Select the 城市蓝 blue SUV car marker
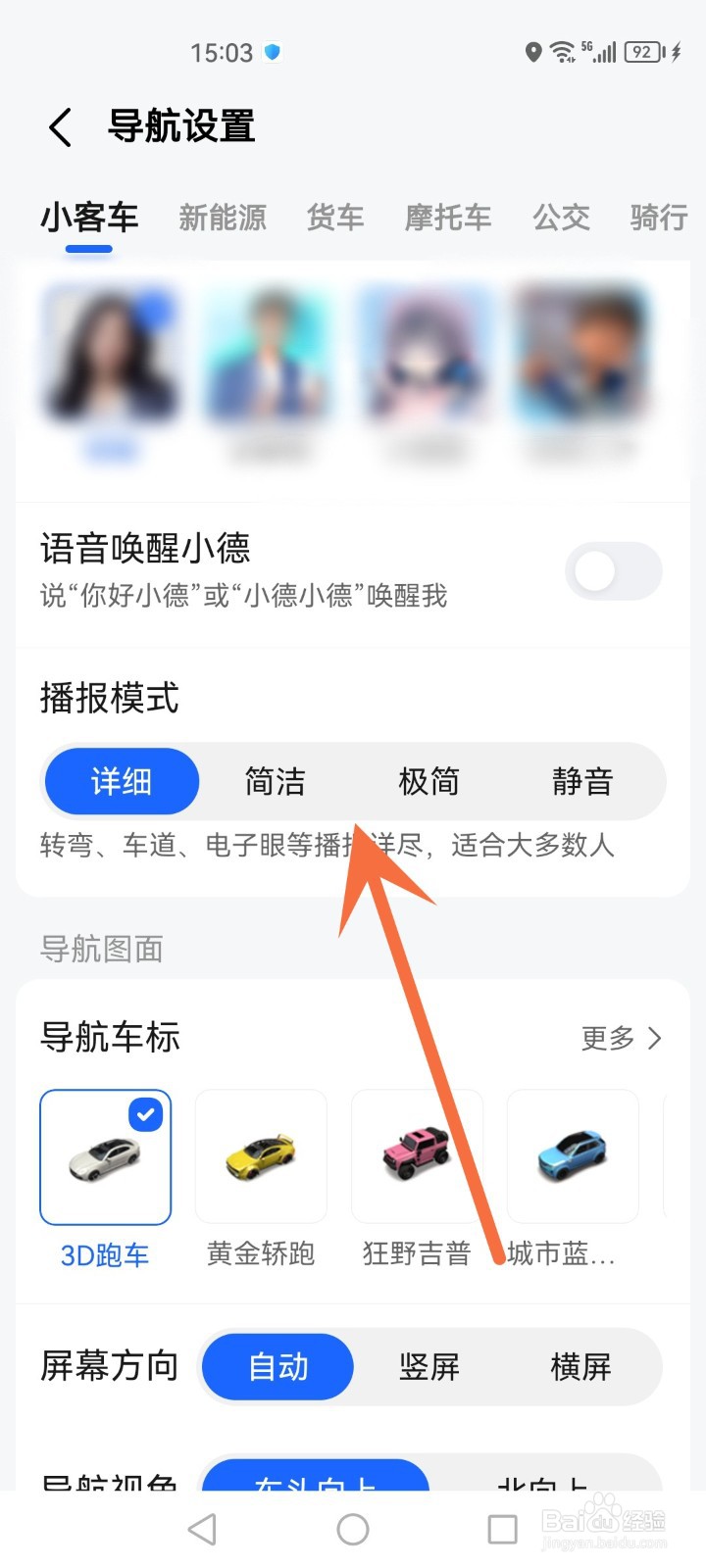Image resolution: width=706 pixels, height=1568 pixels. point(573,1156)
